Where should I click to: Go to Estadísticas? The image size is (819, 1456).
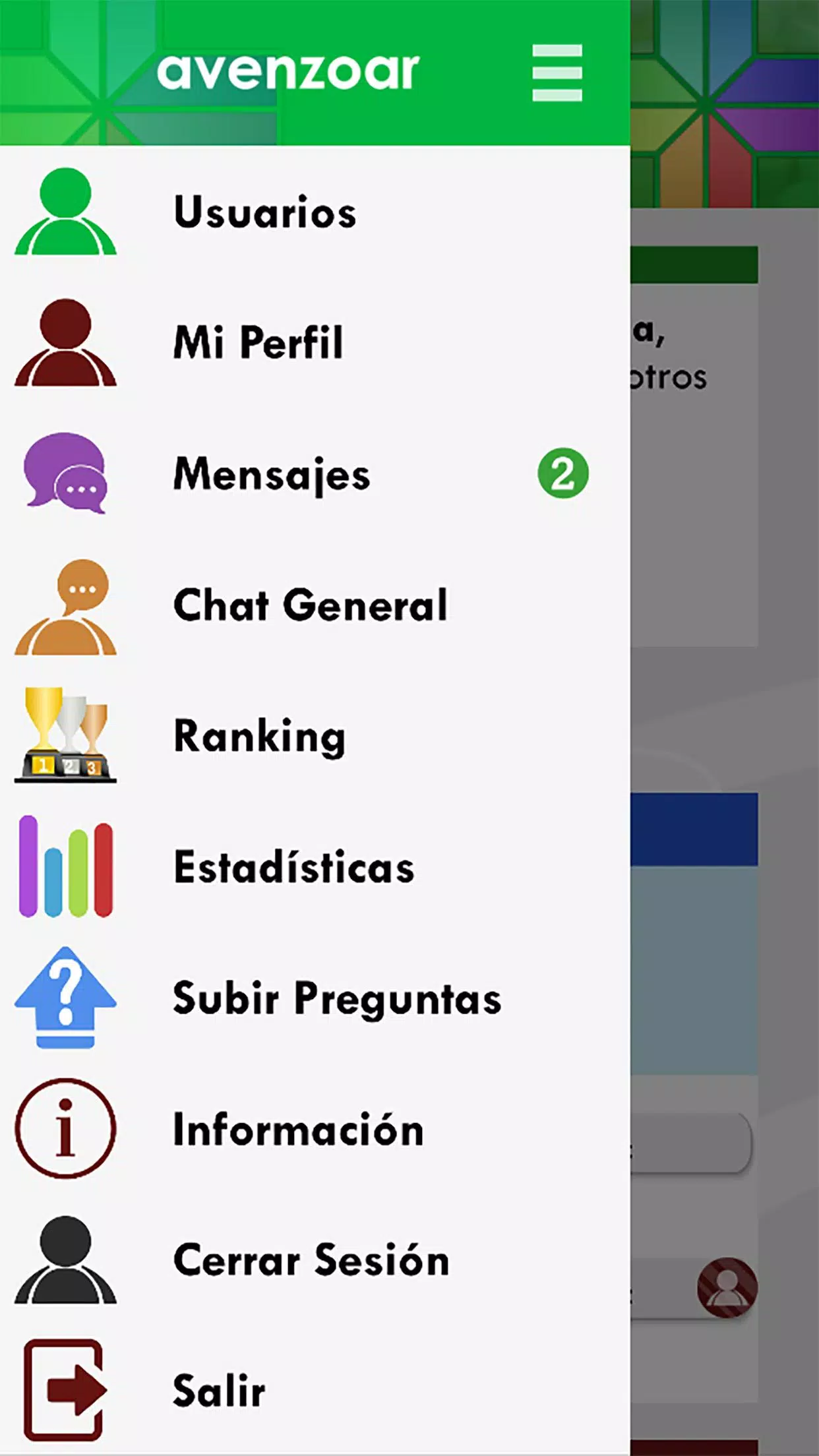292,868
